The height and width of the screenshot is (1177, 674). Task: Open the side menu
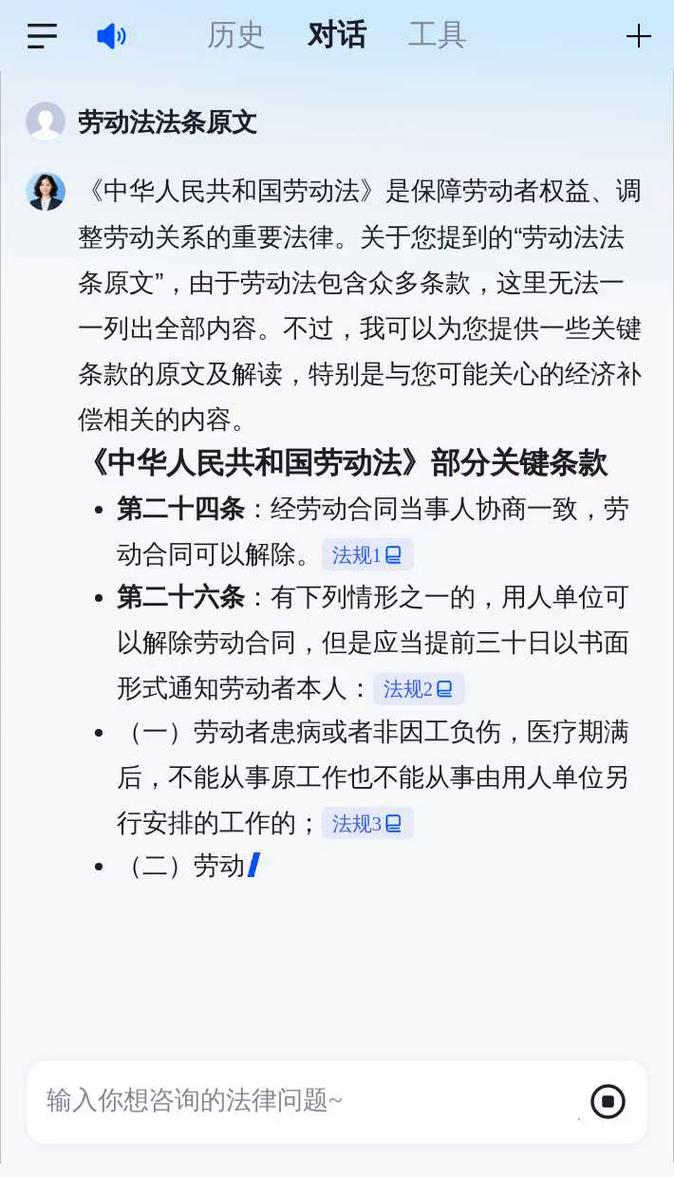pyautogui.click(x=42, y=36)
